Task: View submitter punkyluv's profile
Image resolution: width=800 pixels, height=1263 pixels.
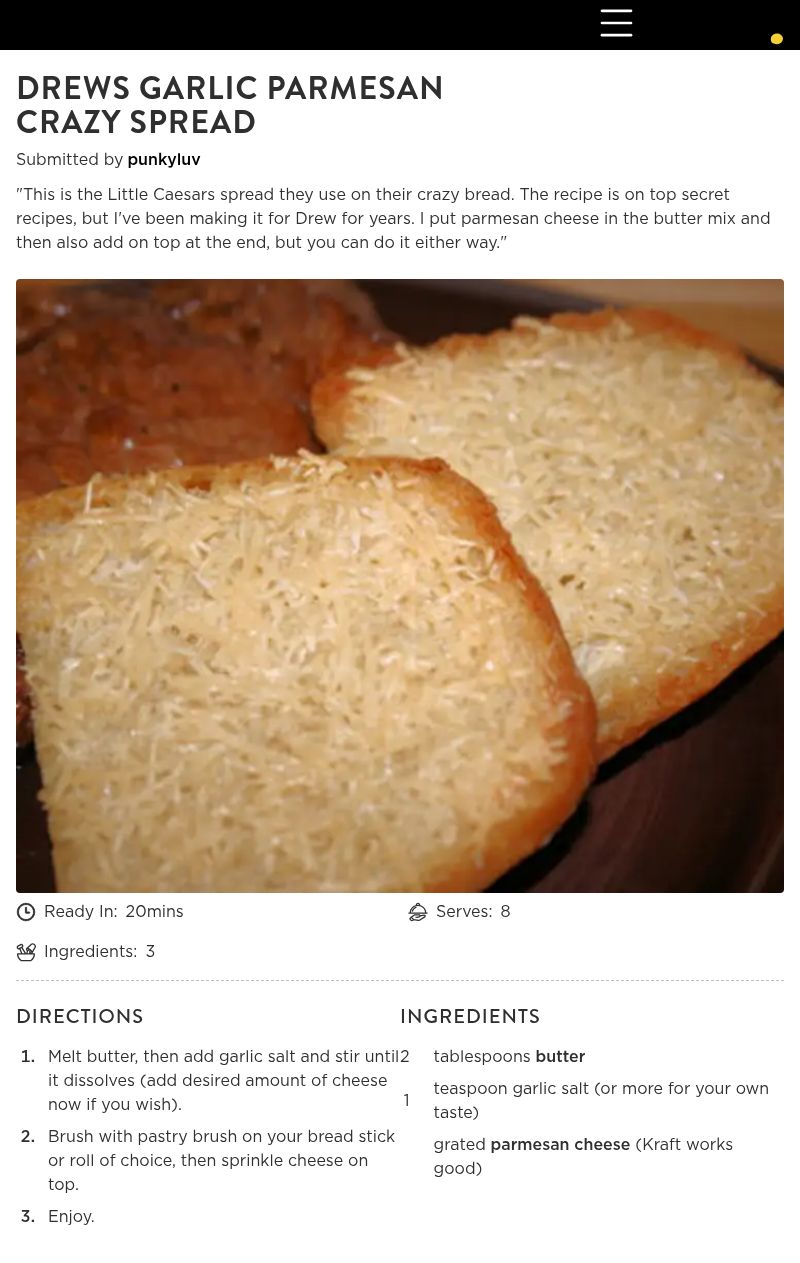Action: (163, 160)
